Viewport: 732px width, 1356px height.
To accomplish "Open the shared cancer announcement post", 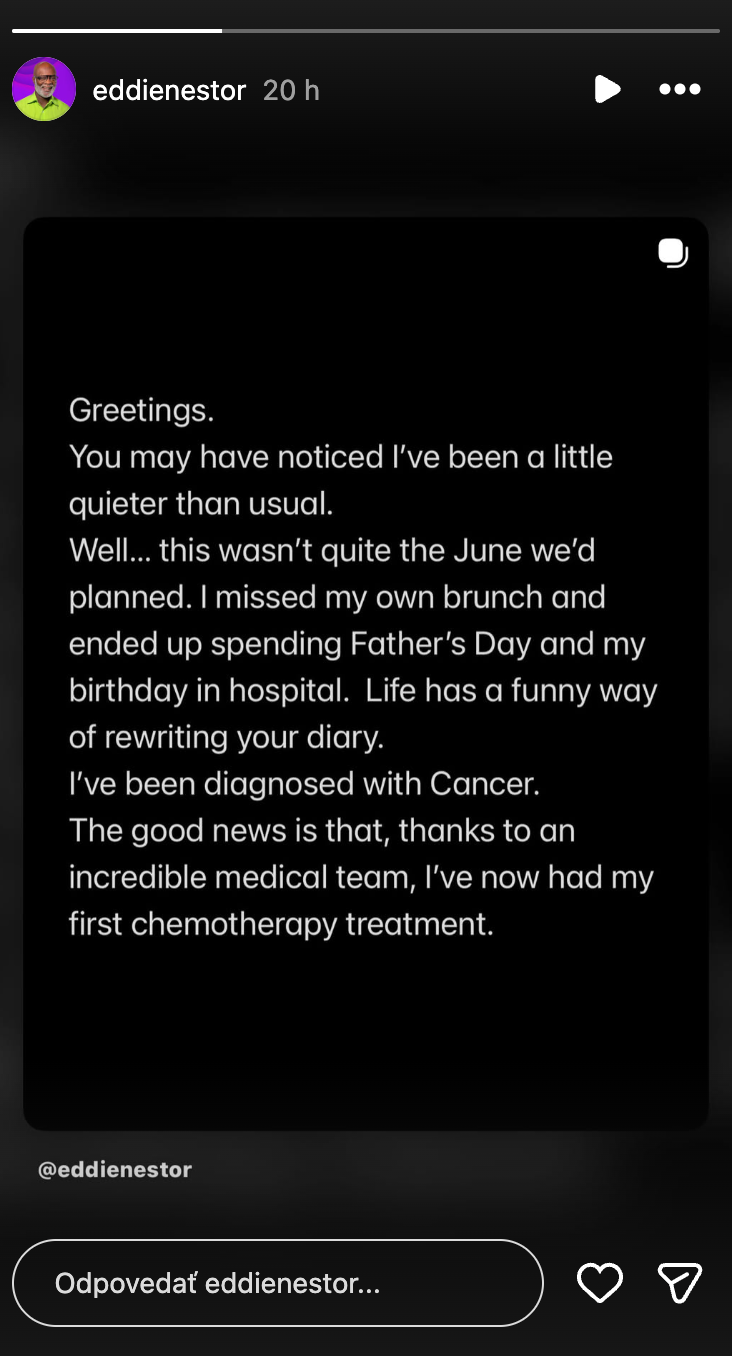I will click(x=366, y=674).
